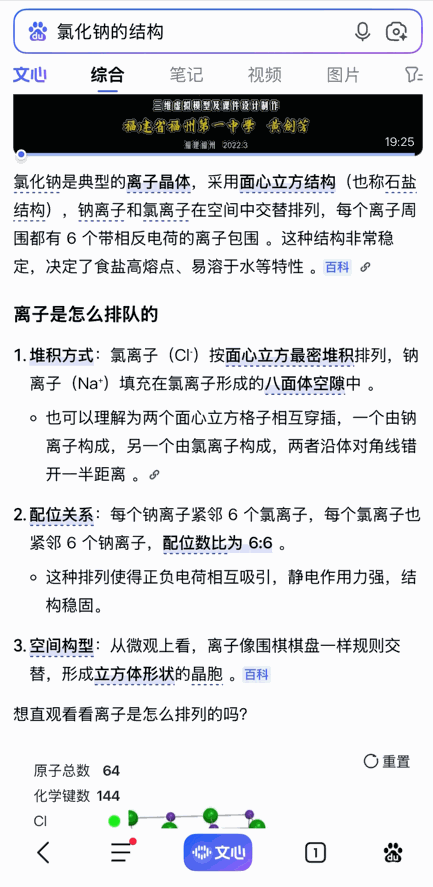Switch to the 图片 tab
Image resolution: width=433 pixels, height=887 pixels.
[x=343, y=75]
